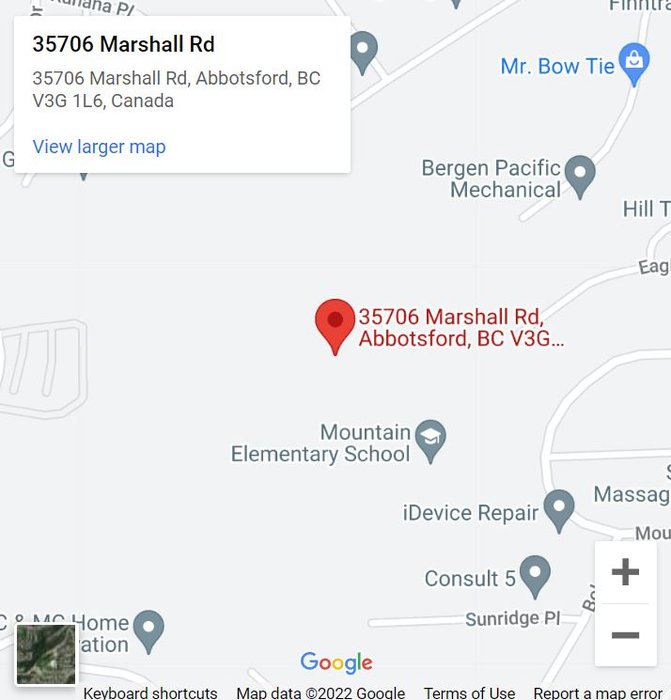Image resolution: width=671 pixels, height=700 pixels.
Task: Zoom out on the map
Action: [x=625, y=635]
